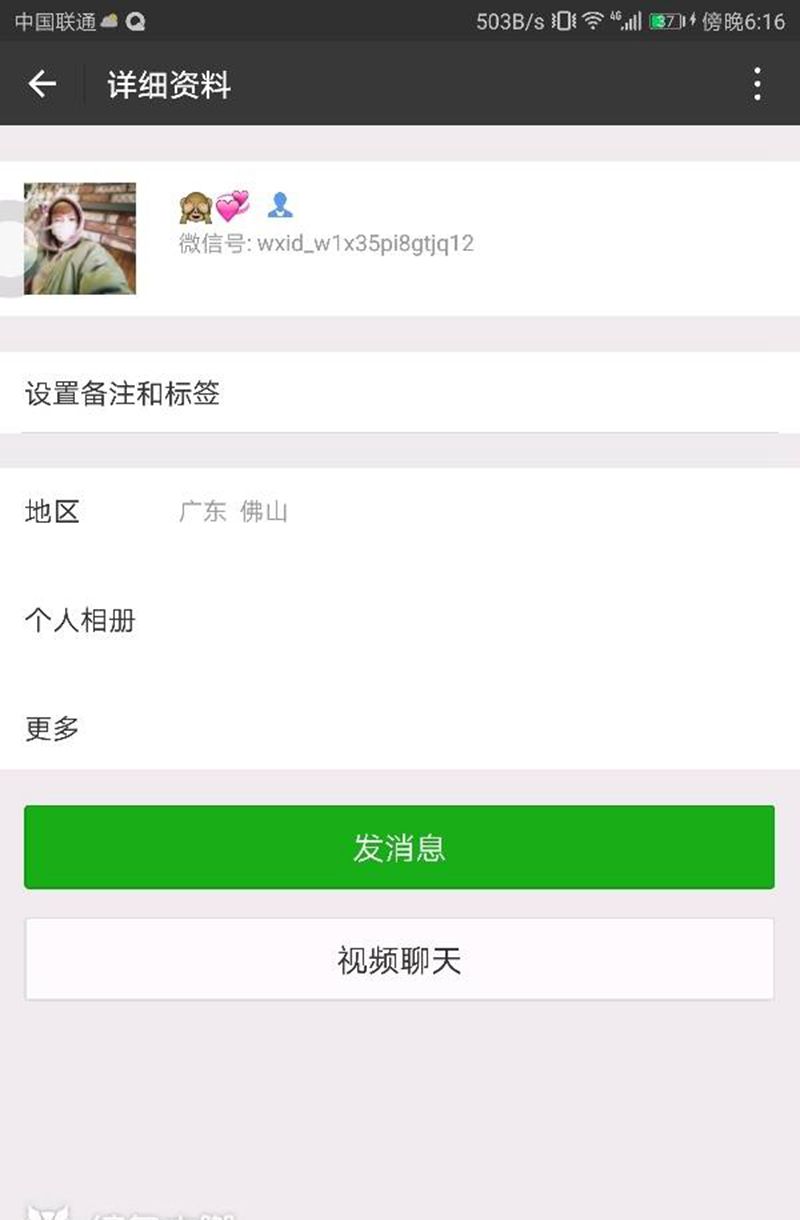This screenshot has width=800, height=1220.
Task: Open the three-dot overflow menu
Action: point(757,85)
